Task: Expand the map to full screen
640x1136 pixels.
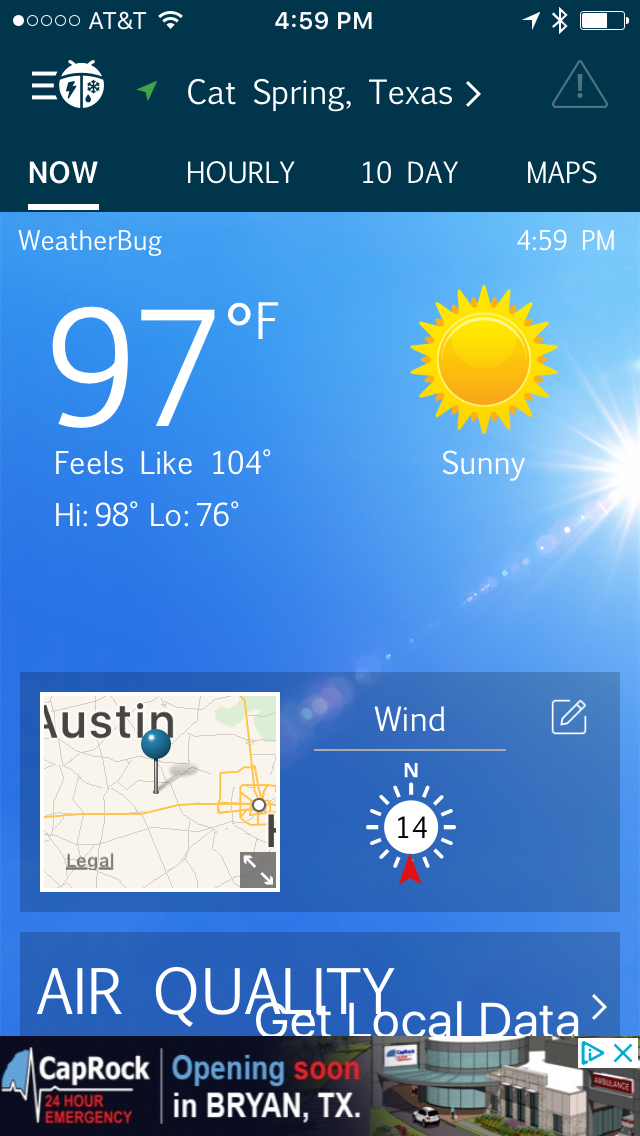Action: [x=258, y=869]
